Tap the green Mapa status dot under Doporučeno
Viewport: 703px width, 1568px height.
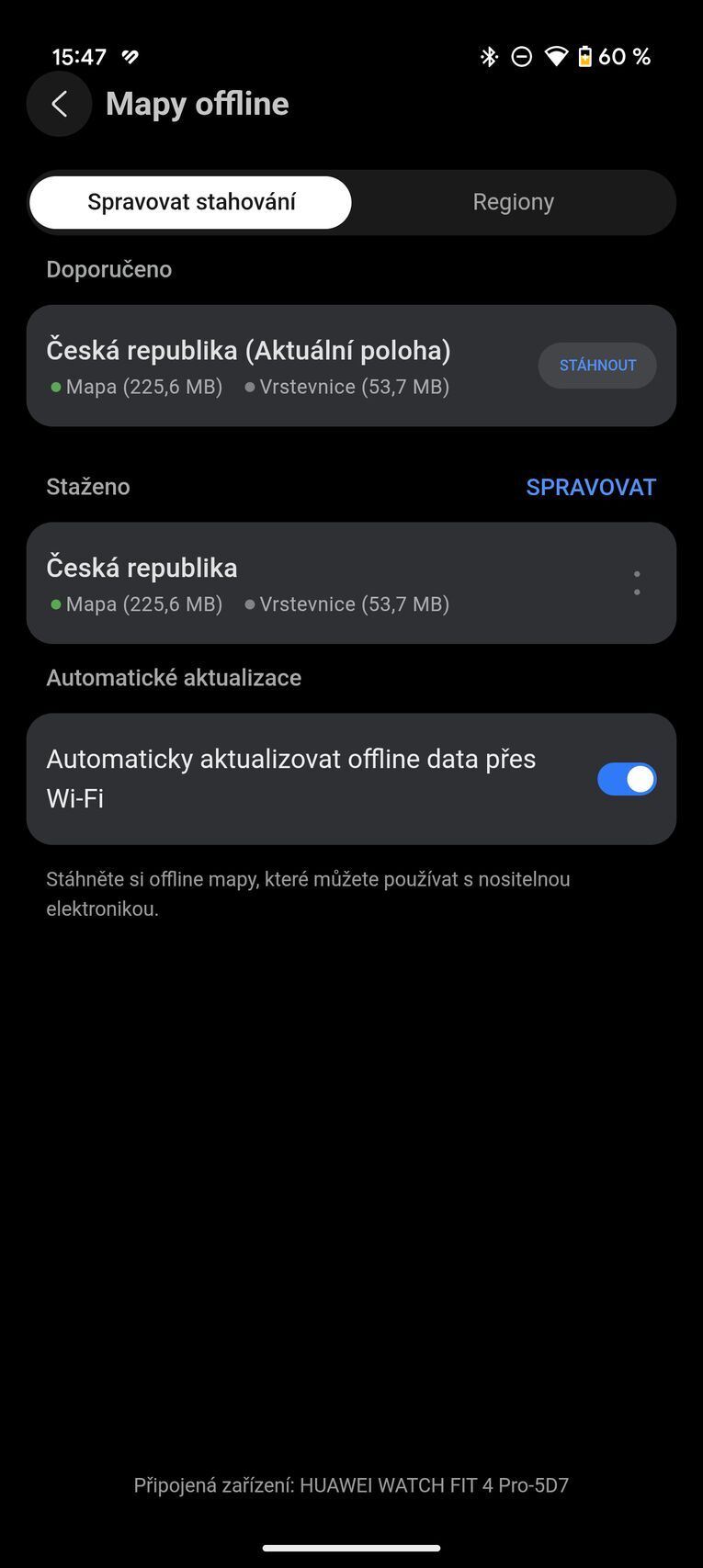tap(54, 387)
